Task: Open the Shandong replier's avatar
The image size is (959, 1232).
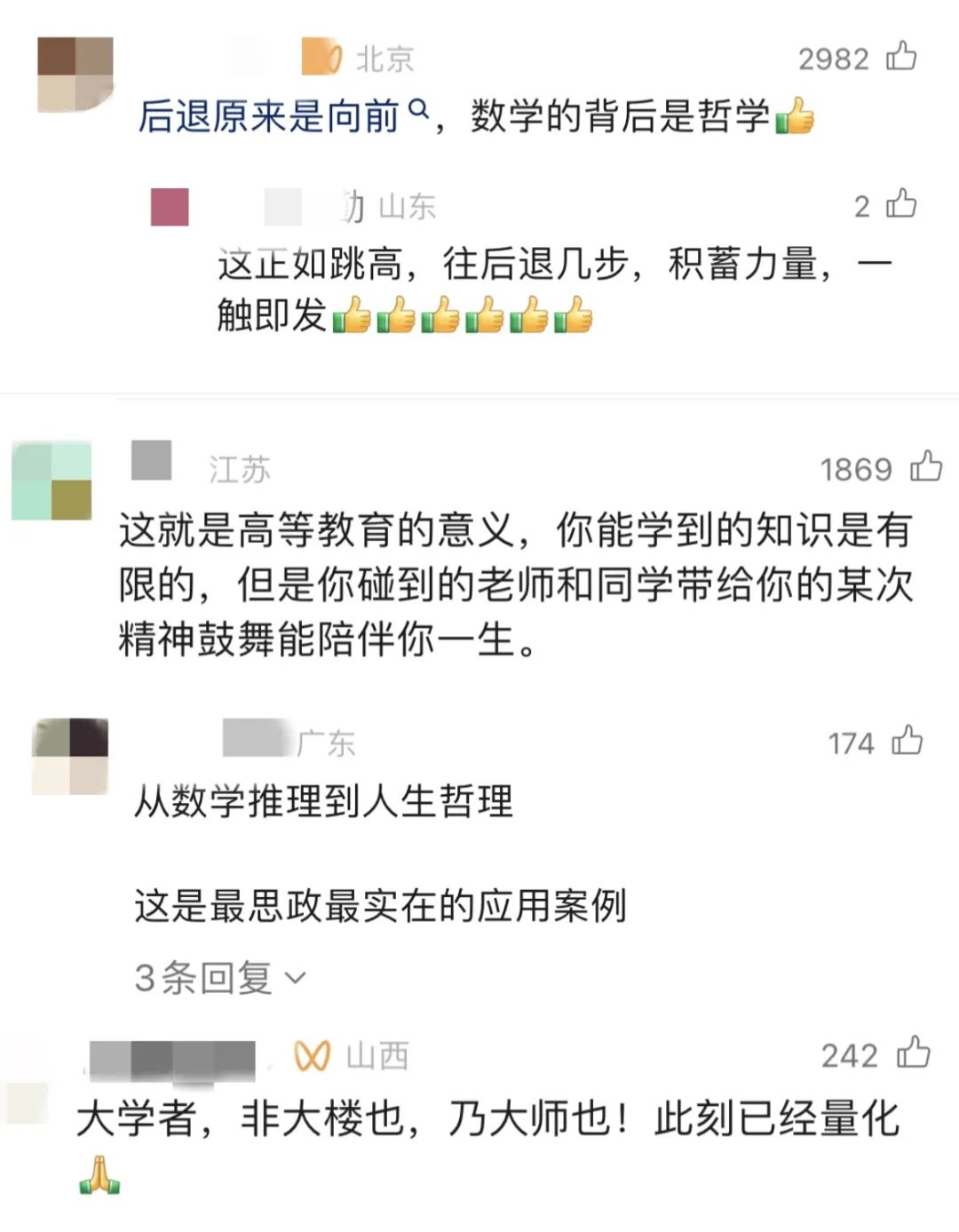Action: 170,207
